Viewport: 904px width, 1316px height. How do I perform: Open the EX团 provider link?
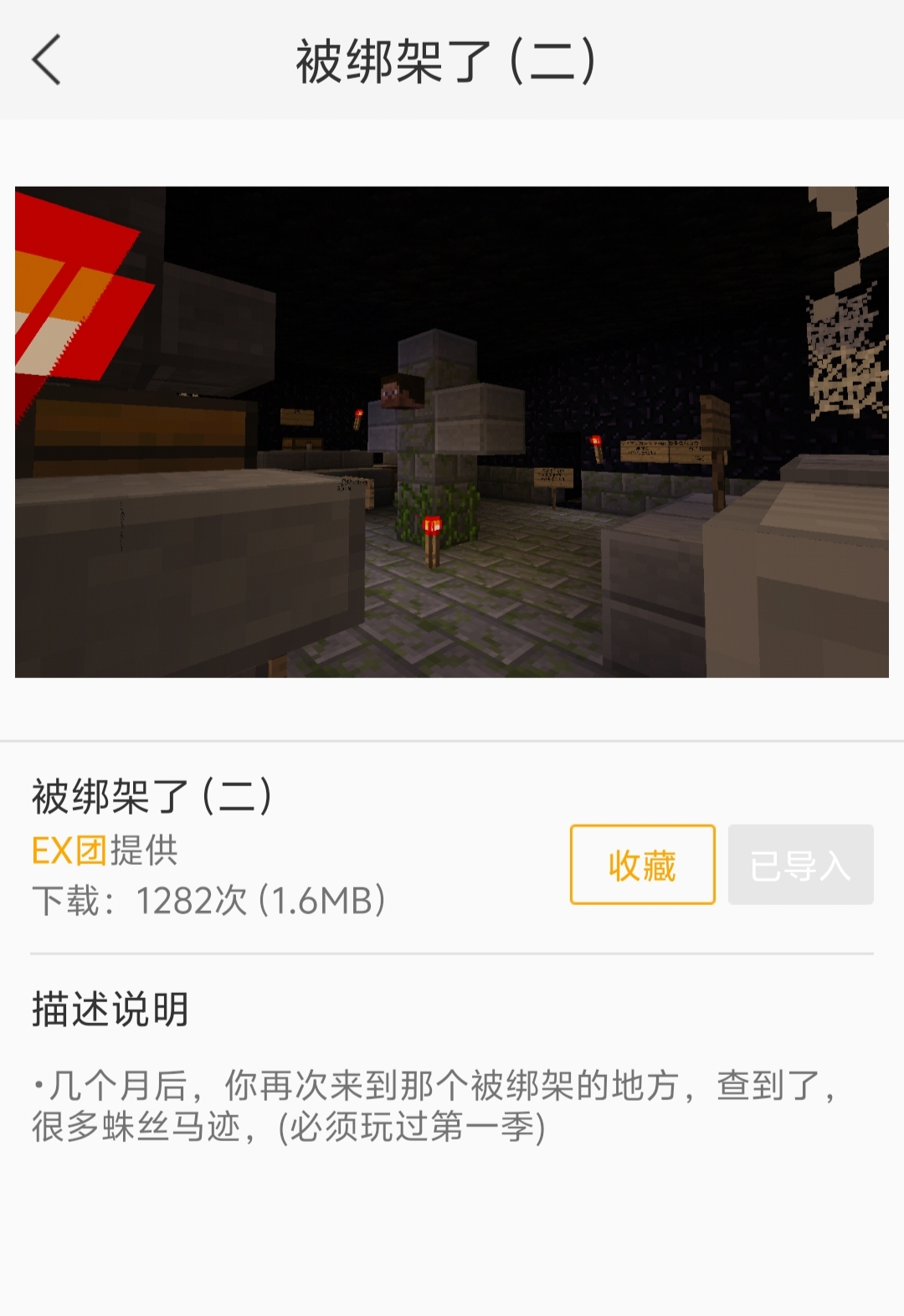[x=69, y=851]
